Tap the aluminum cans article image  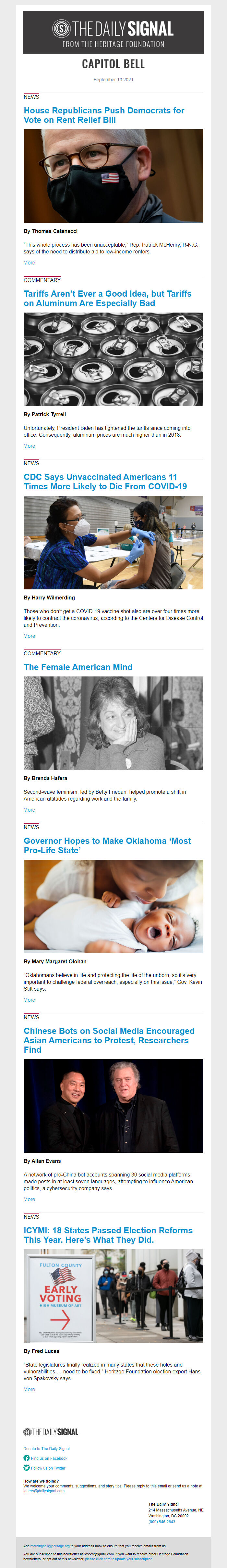(113, 359)
